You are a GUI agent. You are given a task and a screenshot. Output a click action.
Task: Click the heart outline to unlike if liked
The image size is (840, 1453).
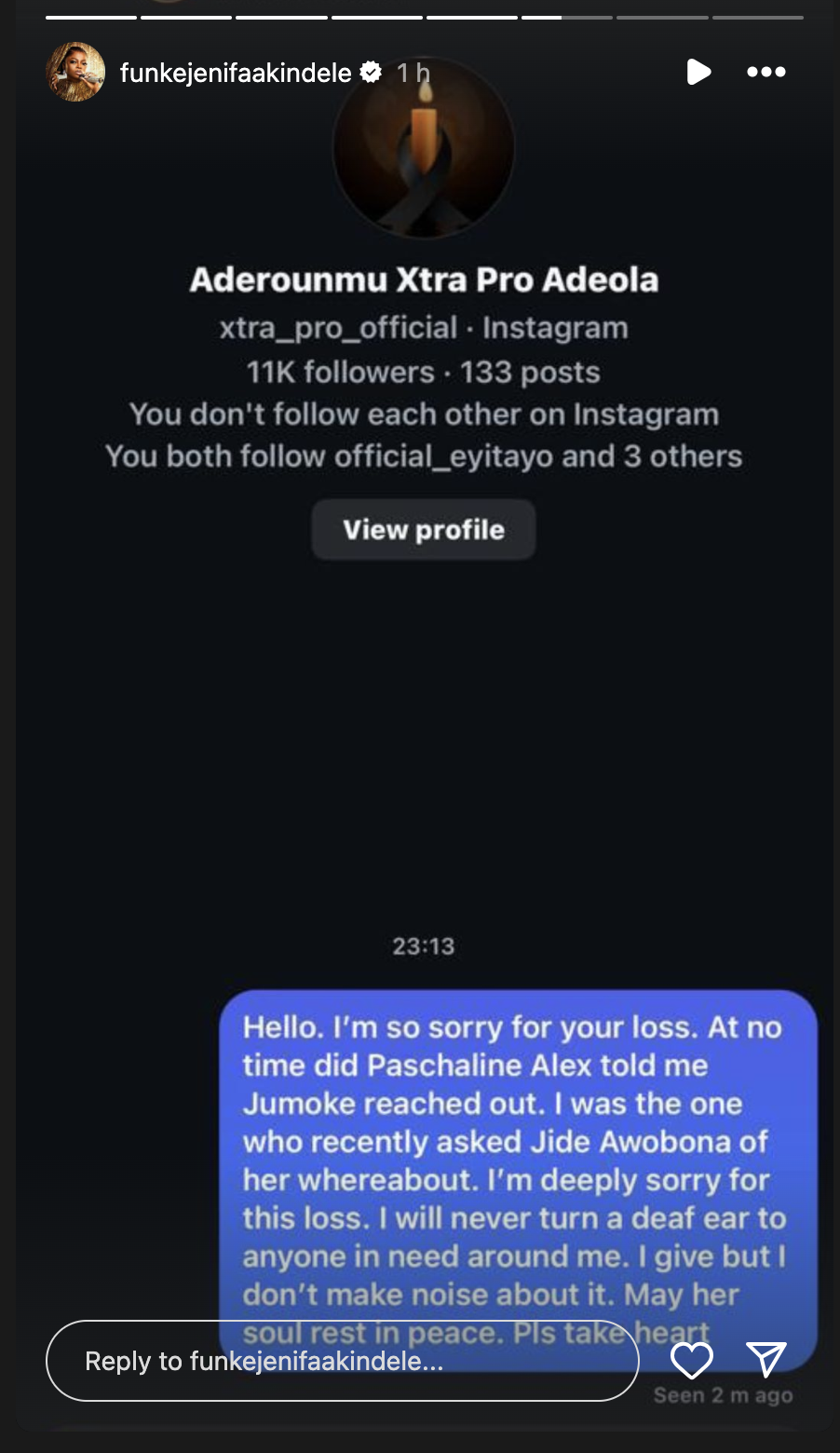click(x=692, y=1361)
